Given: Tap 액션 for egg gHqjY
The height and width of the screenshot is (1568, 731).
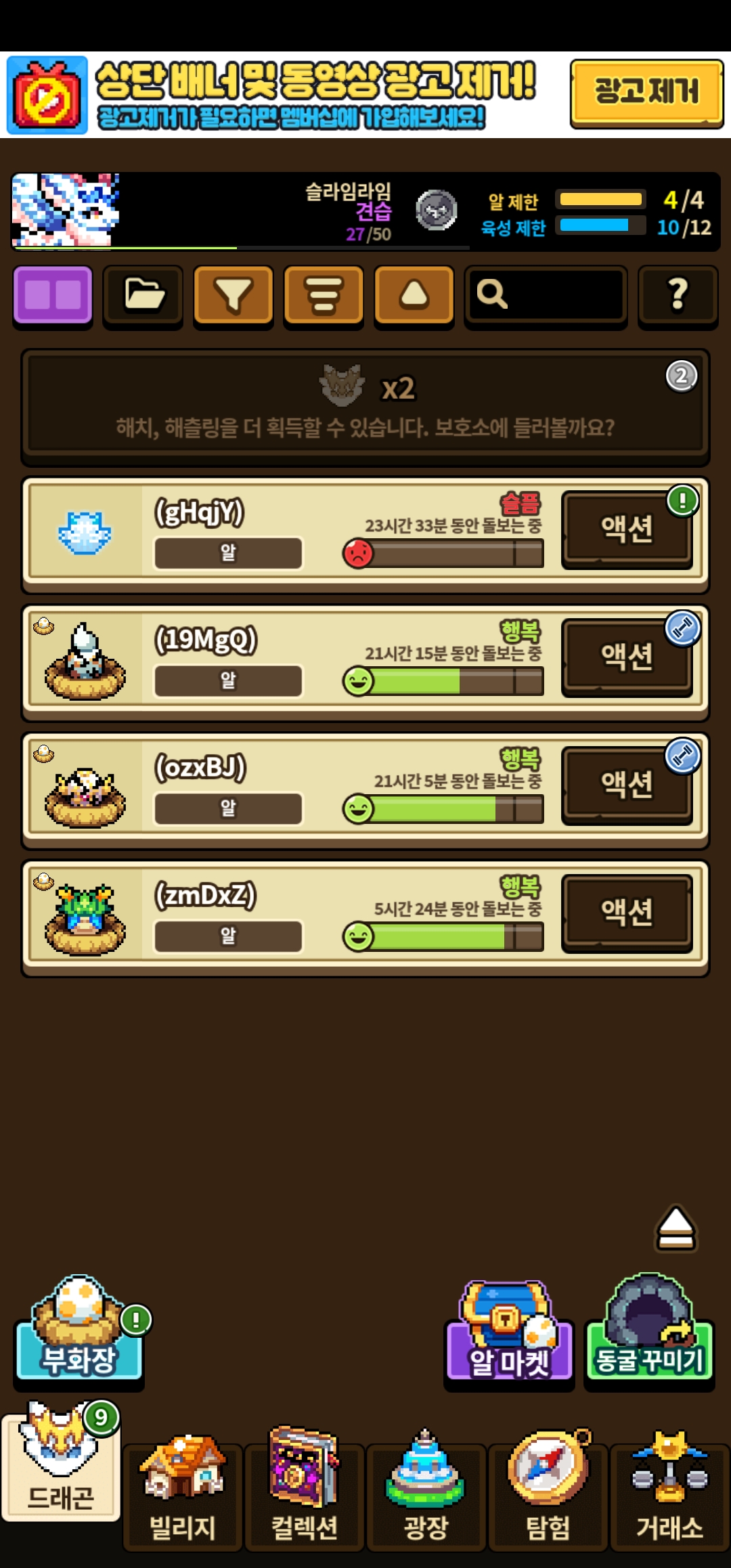Looking at the screenshot, I should (x=627, y=529).
